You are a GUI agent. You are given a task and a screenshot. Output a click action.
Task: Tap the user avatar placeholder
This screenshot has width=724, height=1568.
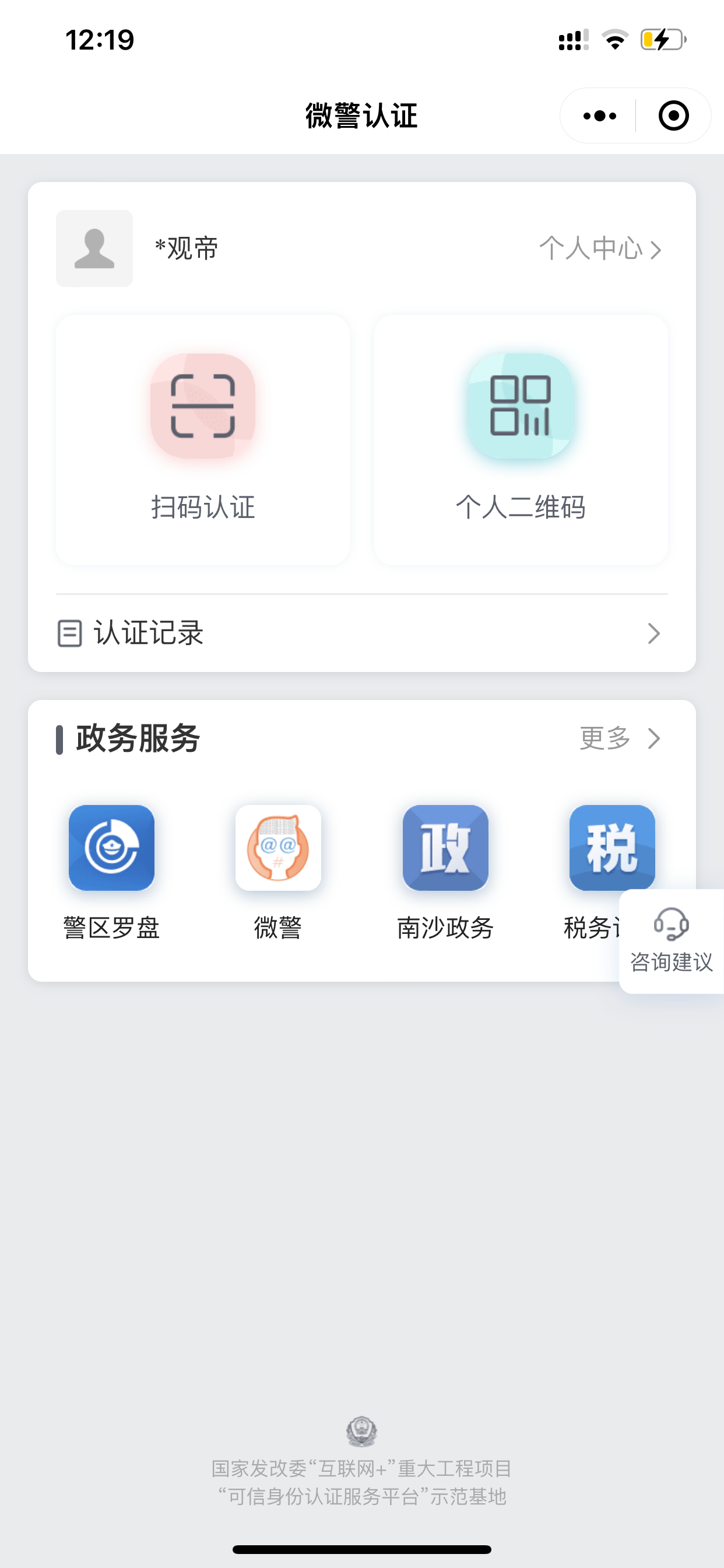click(x=94, y=249)
